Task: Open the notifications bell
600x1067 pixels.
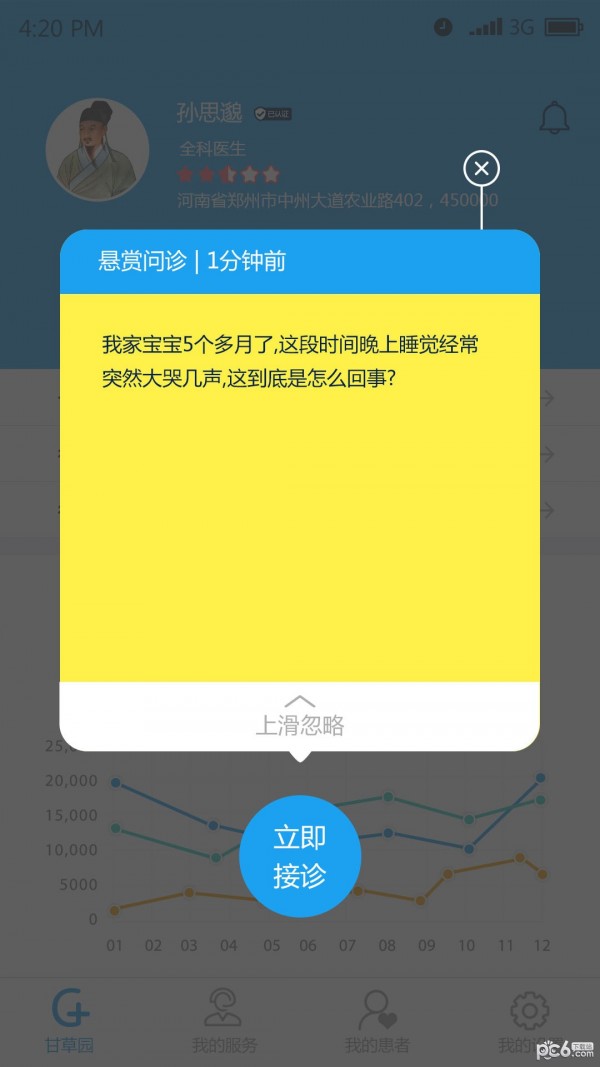Action: tap(554, 118)
